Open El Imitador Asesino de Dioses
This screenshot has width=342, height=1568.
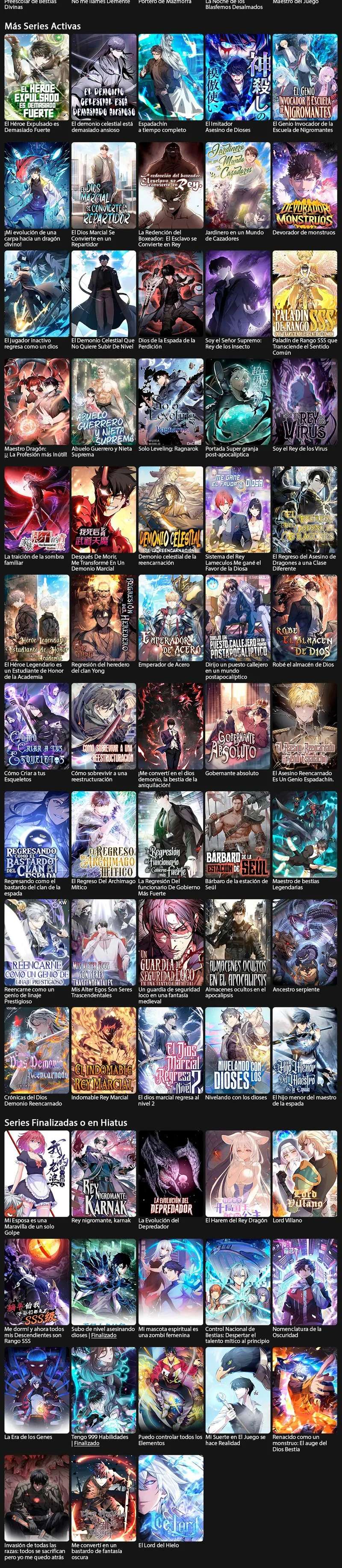(238, 77)
